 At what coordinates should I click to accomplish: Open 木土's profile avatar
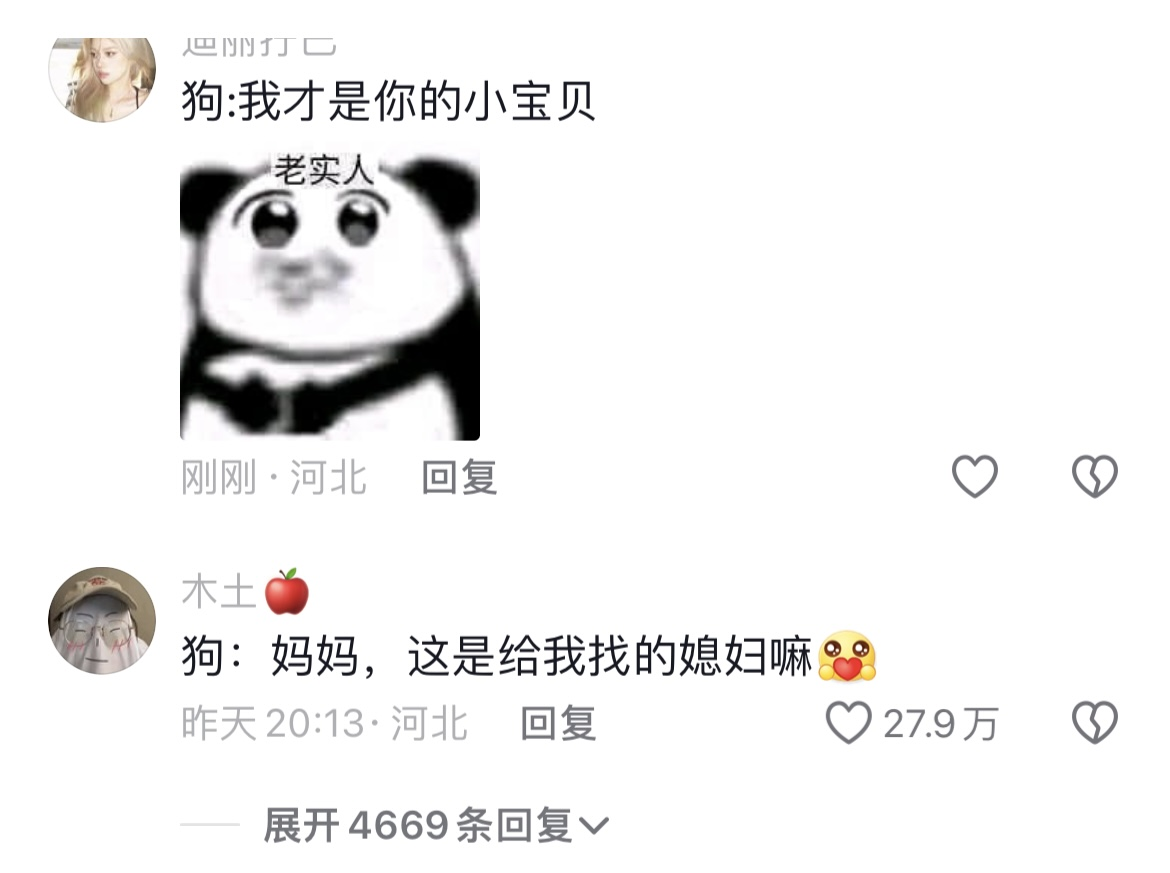tap(102, 620)
